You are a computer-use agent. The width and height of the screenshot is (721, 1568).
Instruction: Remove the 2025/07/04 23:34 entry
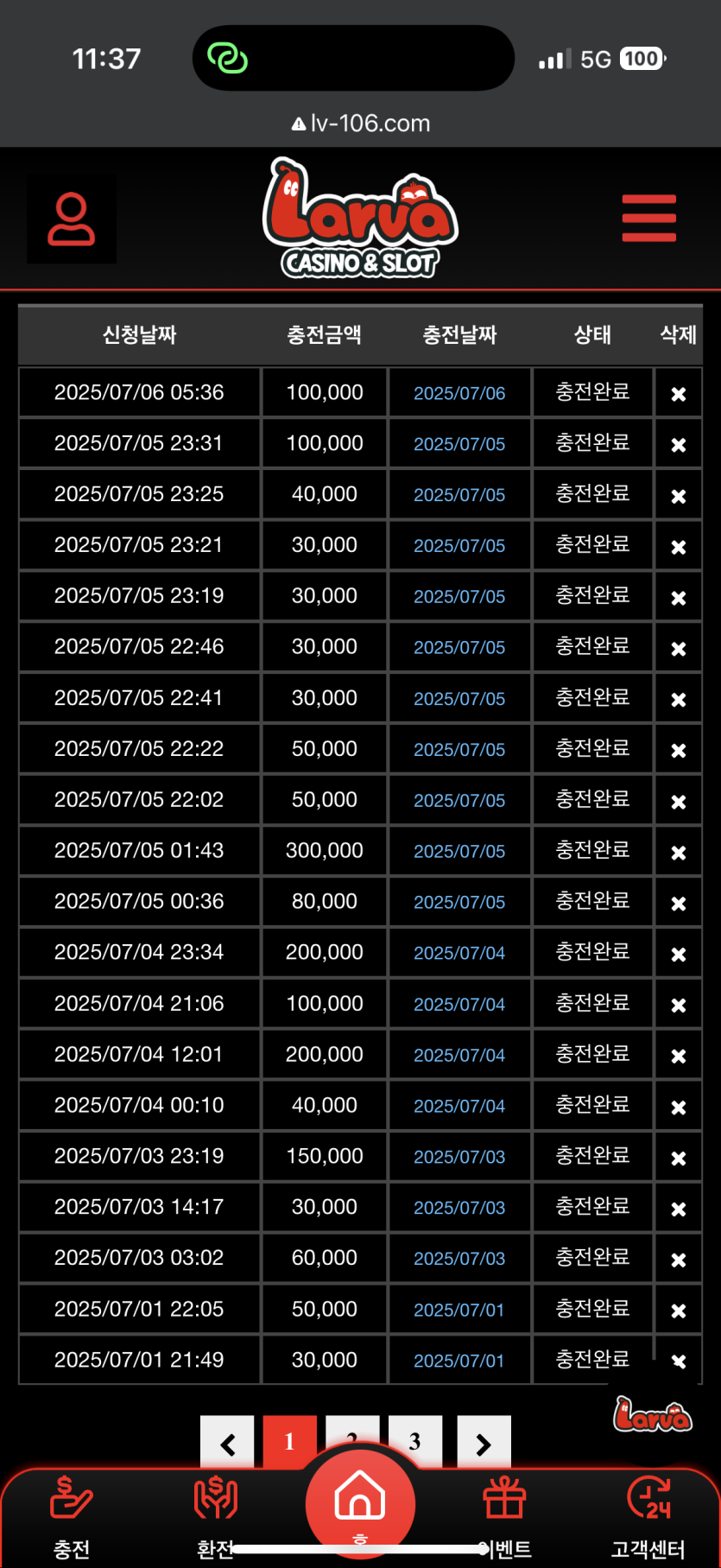coord(679,955)
